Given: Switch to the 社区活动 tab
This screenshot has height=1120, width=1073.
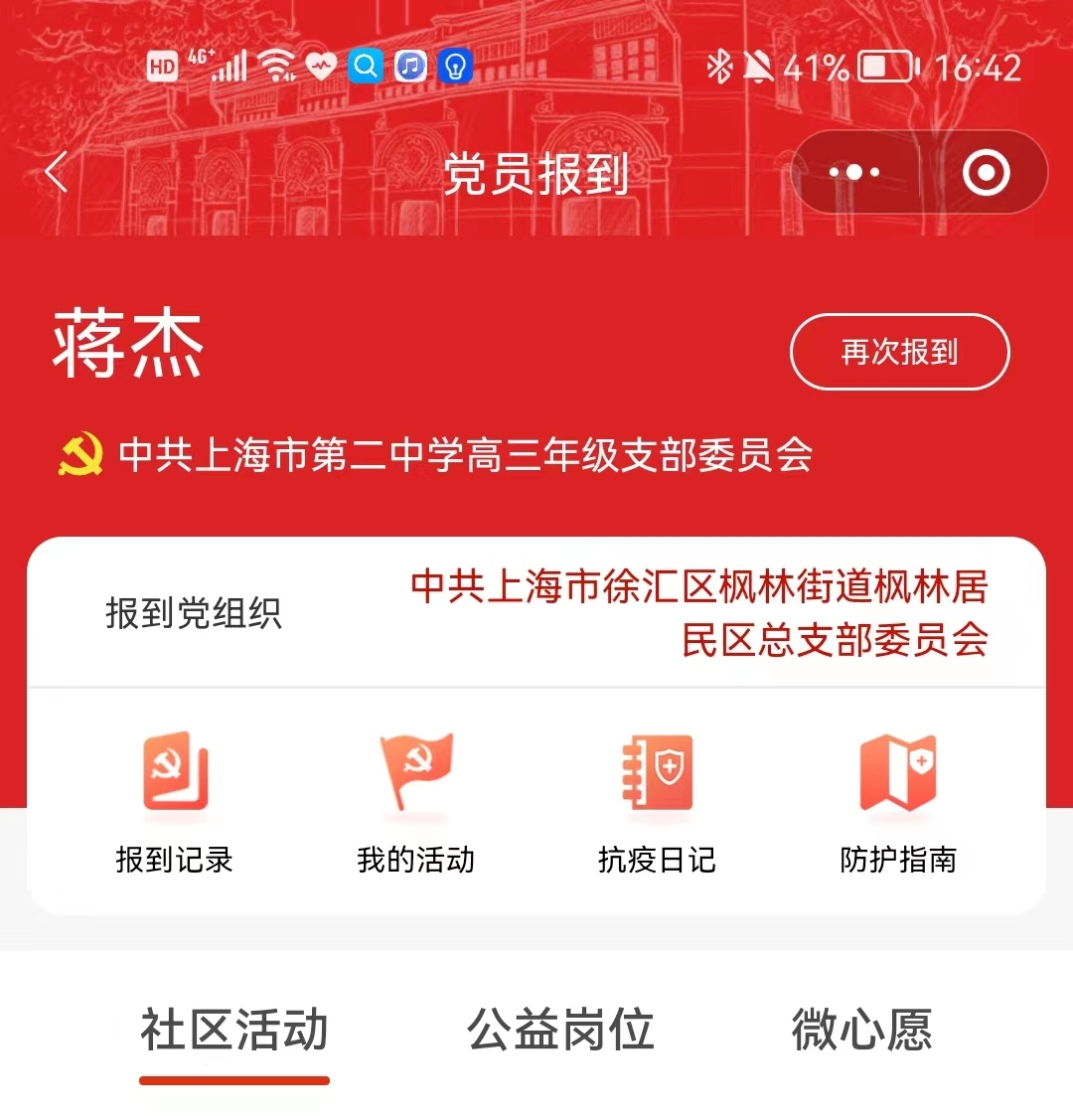Looking at the screenshot, I should pos(234,1030).
